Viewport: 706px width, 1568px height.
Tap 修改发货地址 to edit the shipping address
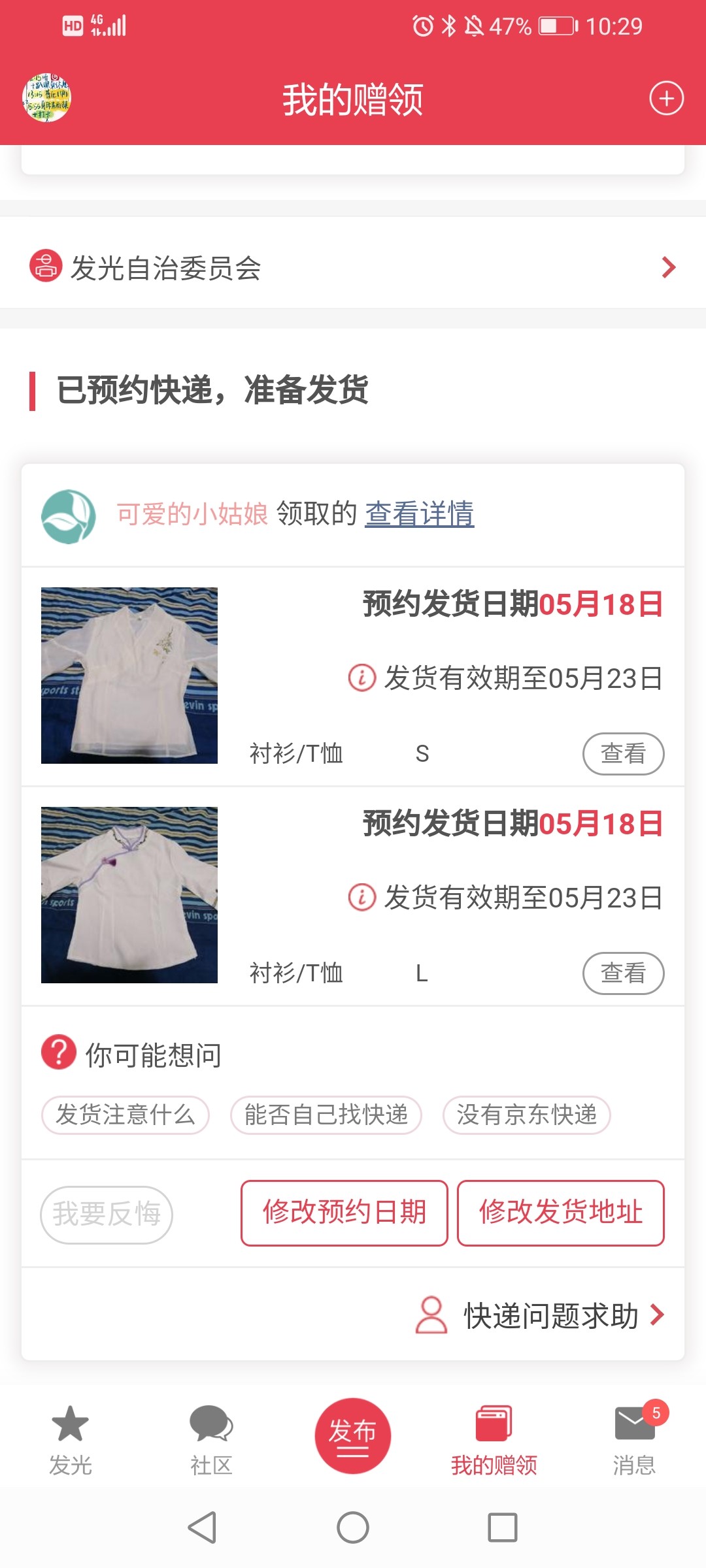click(560, 1213)
